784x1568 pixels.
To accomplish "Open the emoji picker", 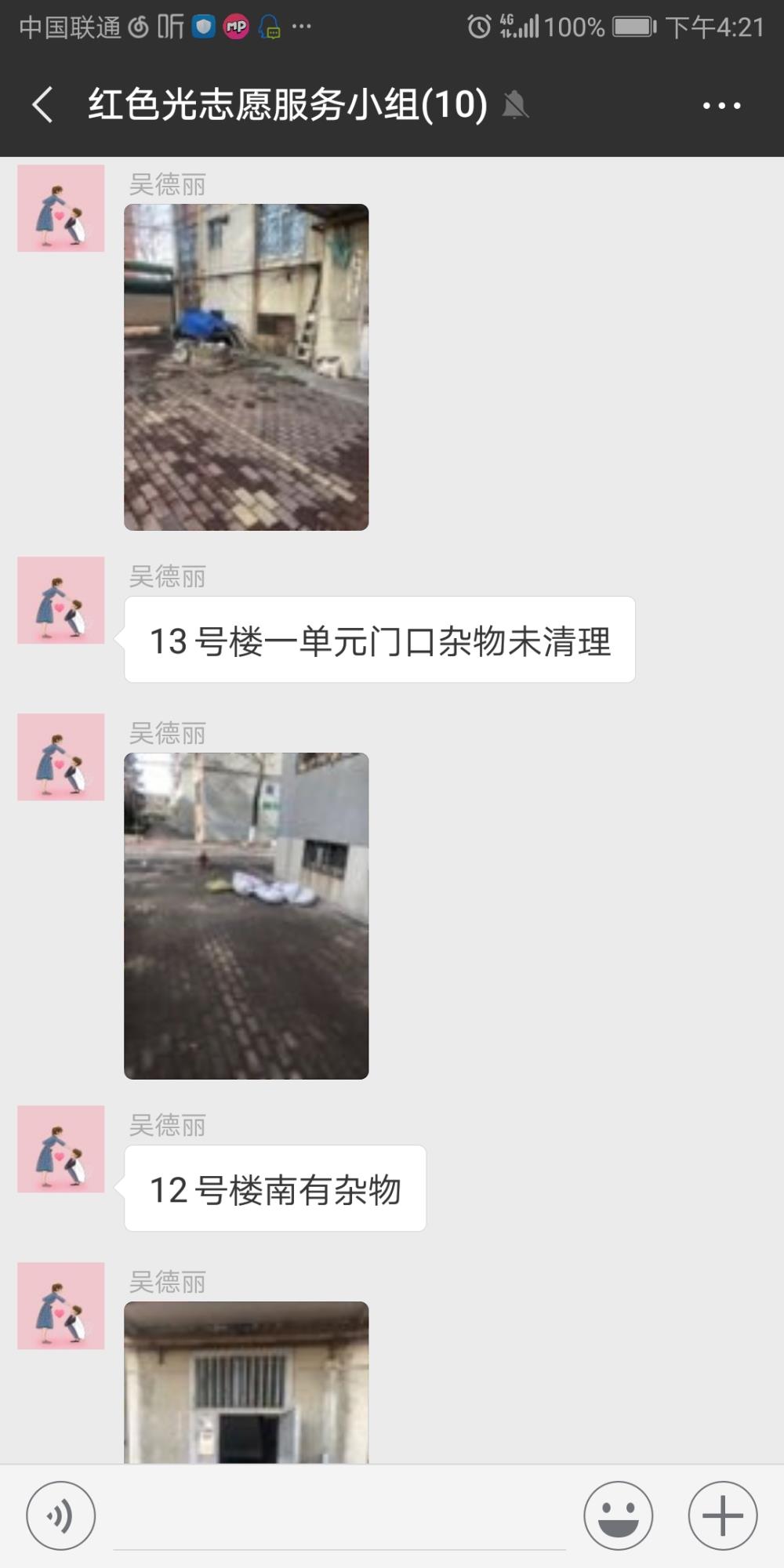I will tap(618, 1515).
